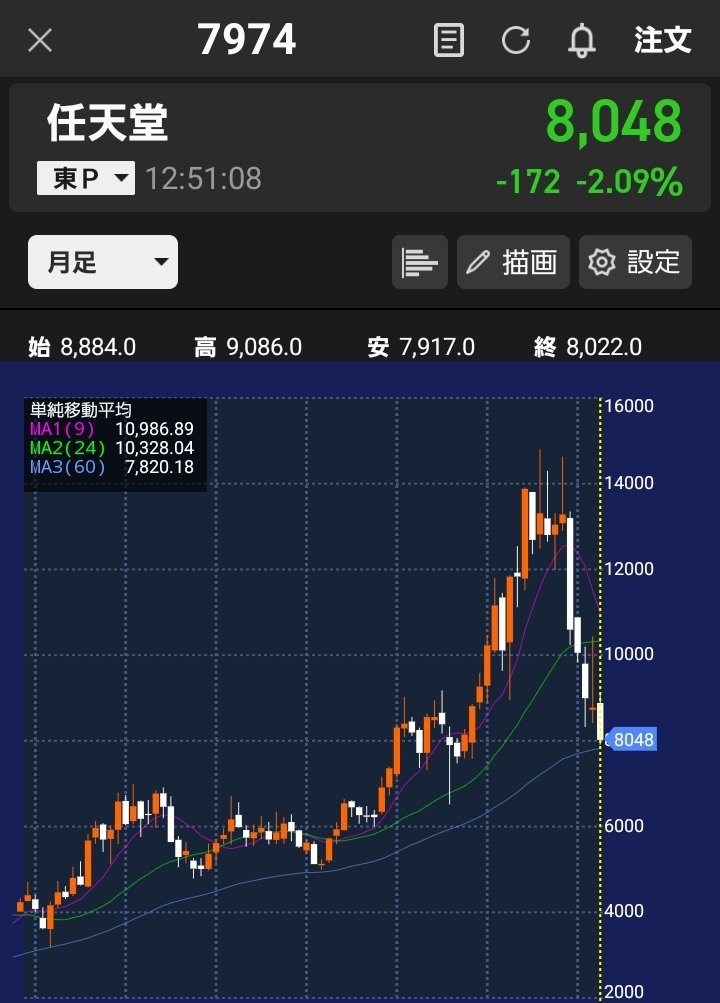Open the price alert bell
This screenshot has height=1003, width=720.
click(x=581, y=41)
